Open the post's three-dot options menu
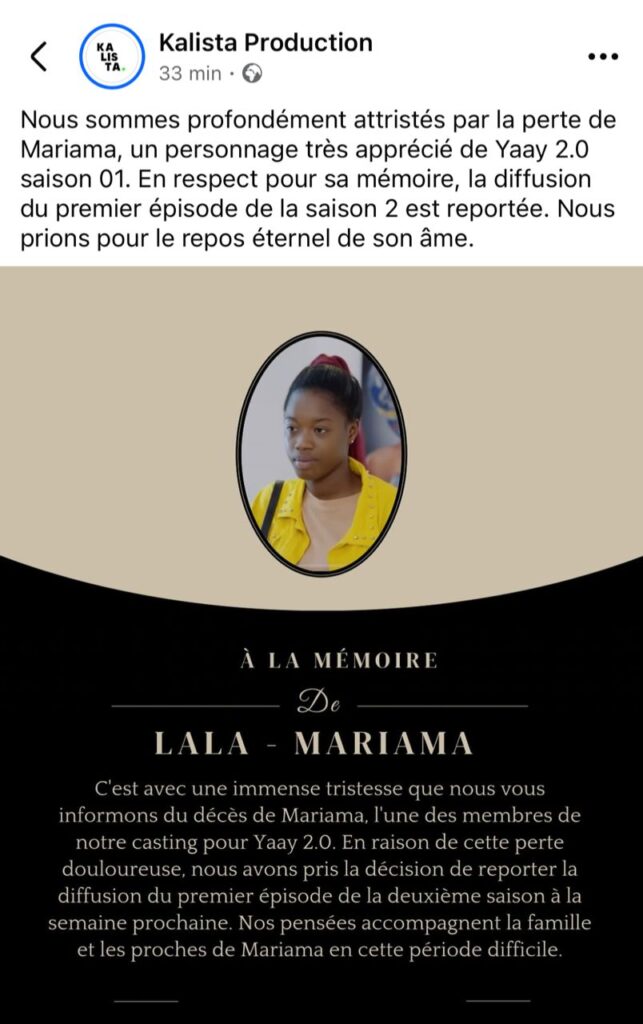 [x=602, y=57]
